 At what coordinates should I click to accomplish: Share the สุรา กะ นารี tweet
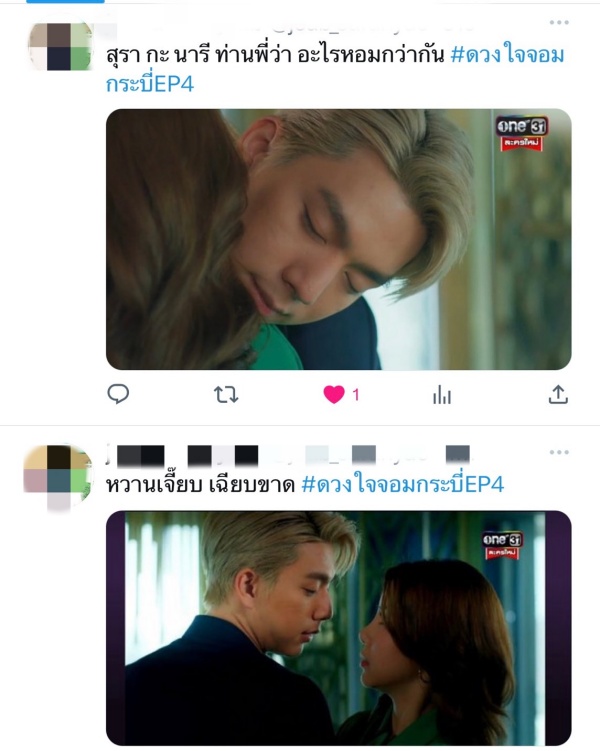point(558,395)
